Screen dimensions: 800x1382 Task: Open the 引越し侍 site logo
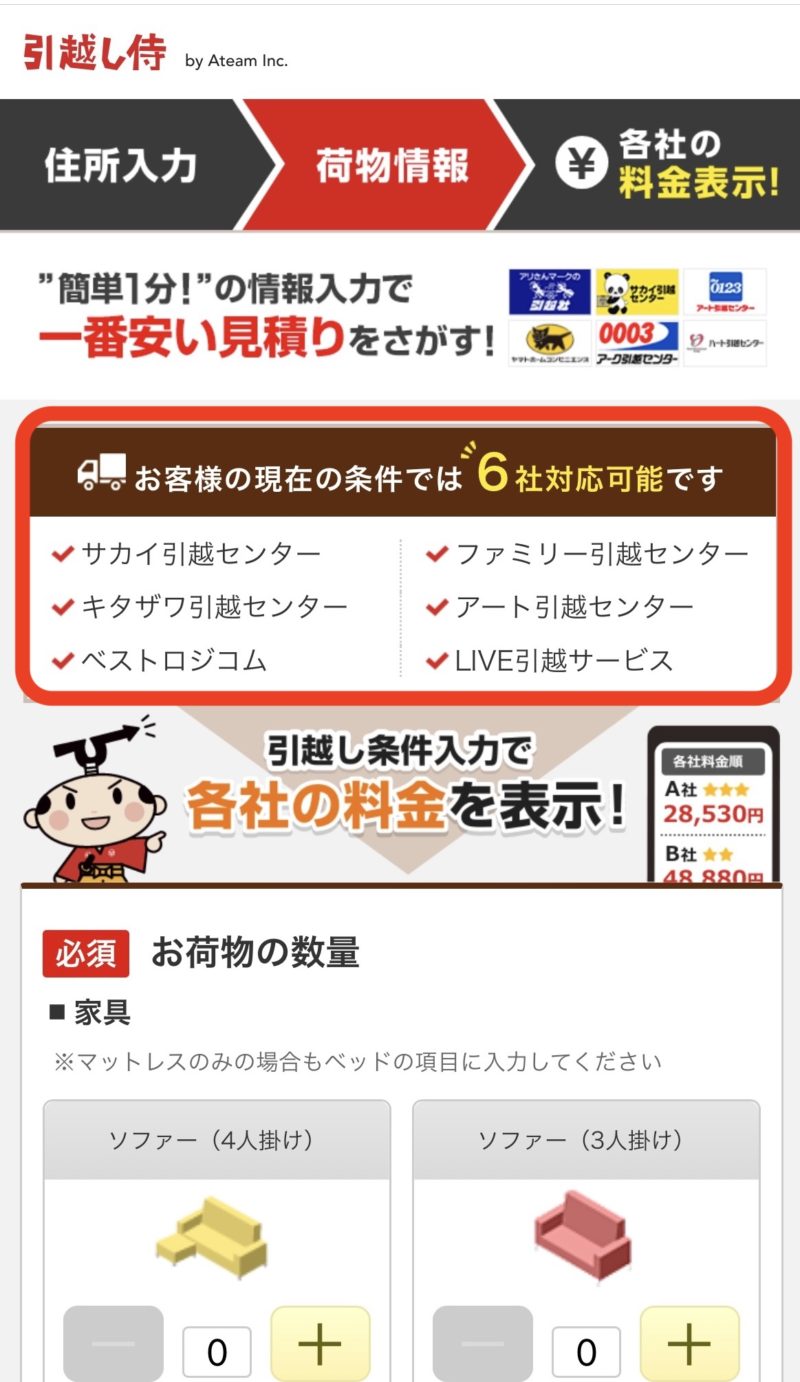coord(95,54)
